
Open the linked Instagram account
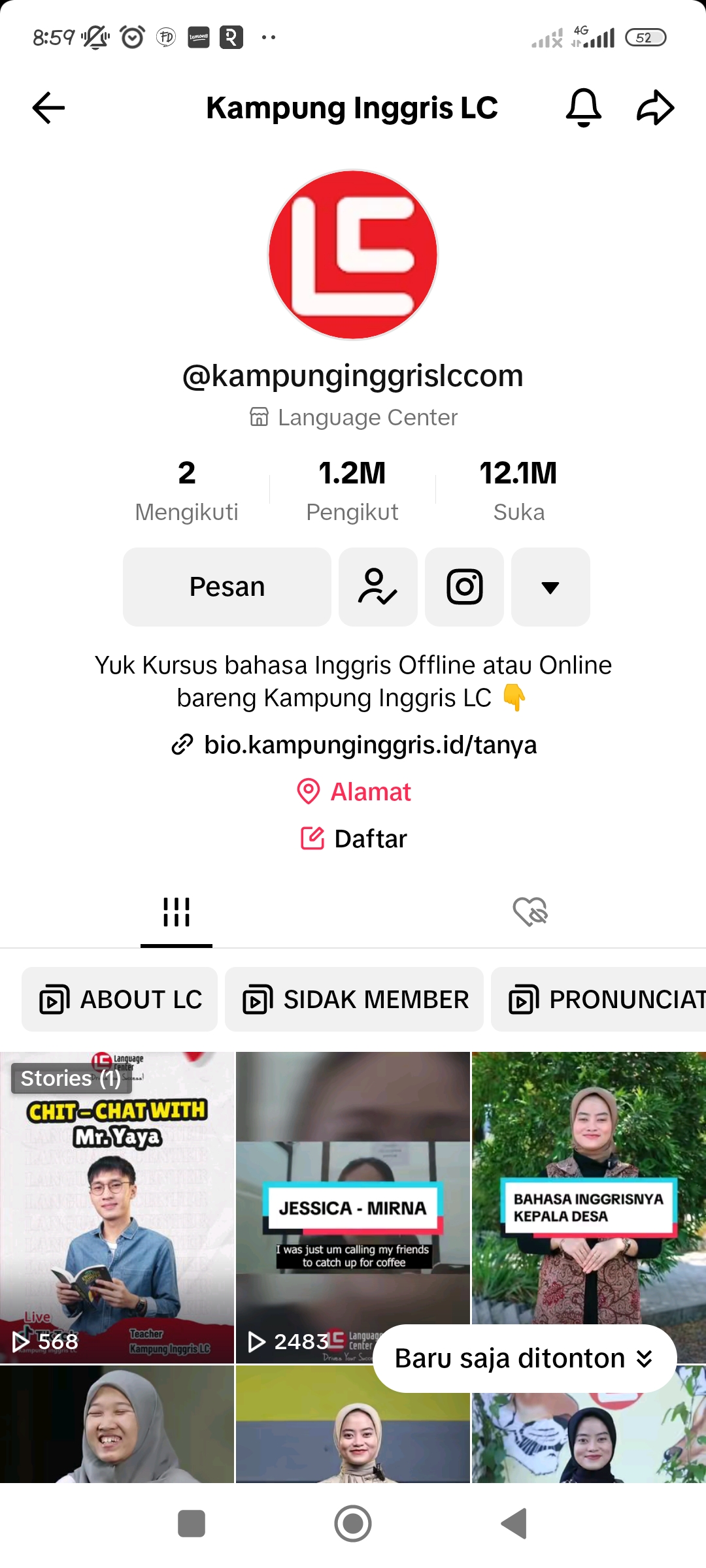pyautogui.click(x=464, y=587)
